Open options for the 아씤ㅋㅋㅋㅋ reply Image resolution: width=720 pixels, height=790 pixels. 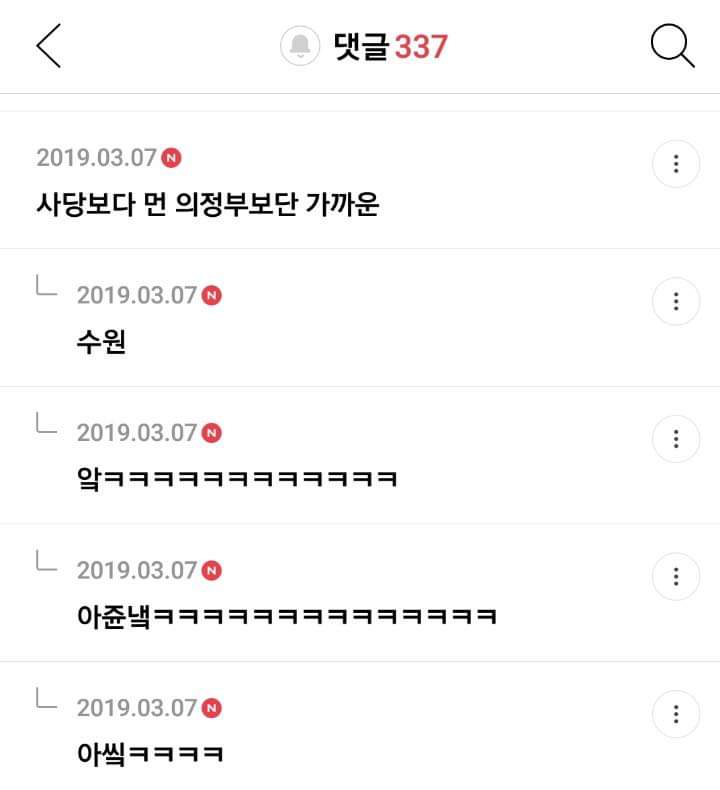coord(676,714)
